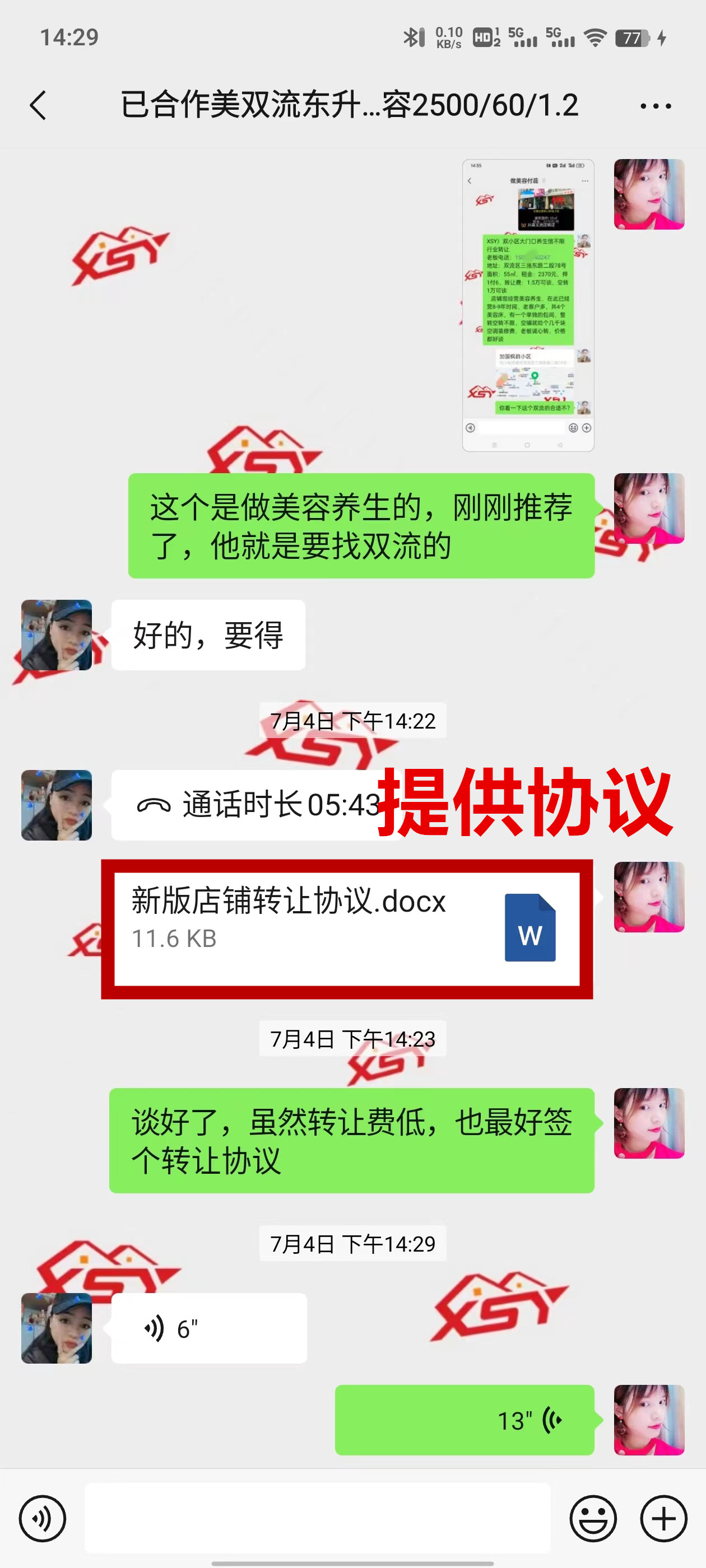Screen dimensions: 706x1568
Task: Go back from this chat
Action: pos(38,105)
